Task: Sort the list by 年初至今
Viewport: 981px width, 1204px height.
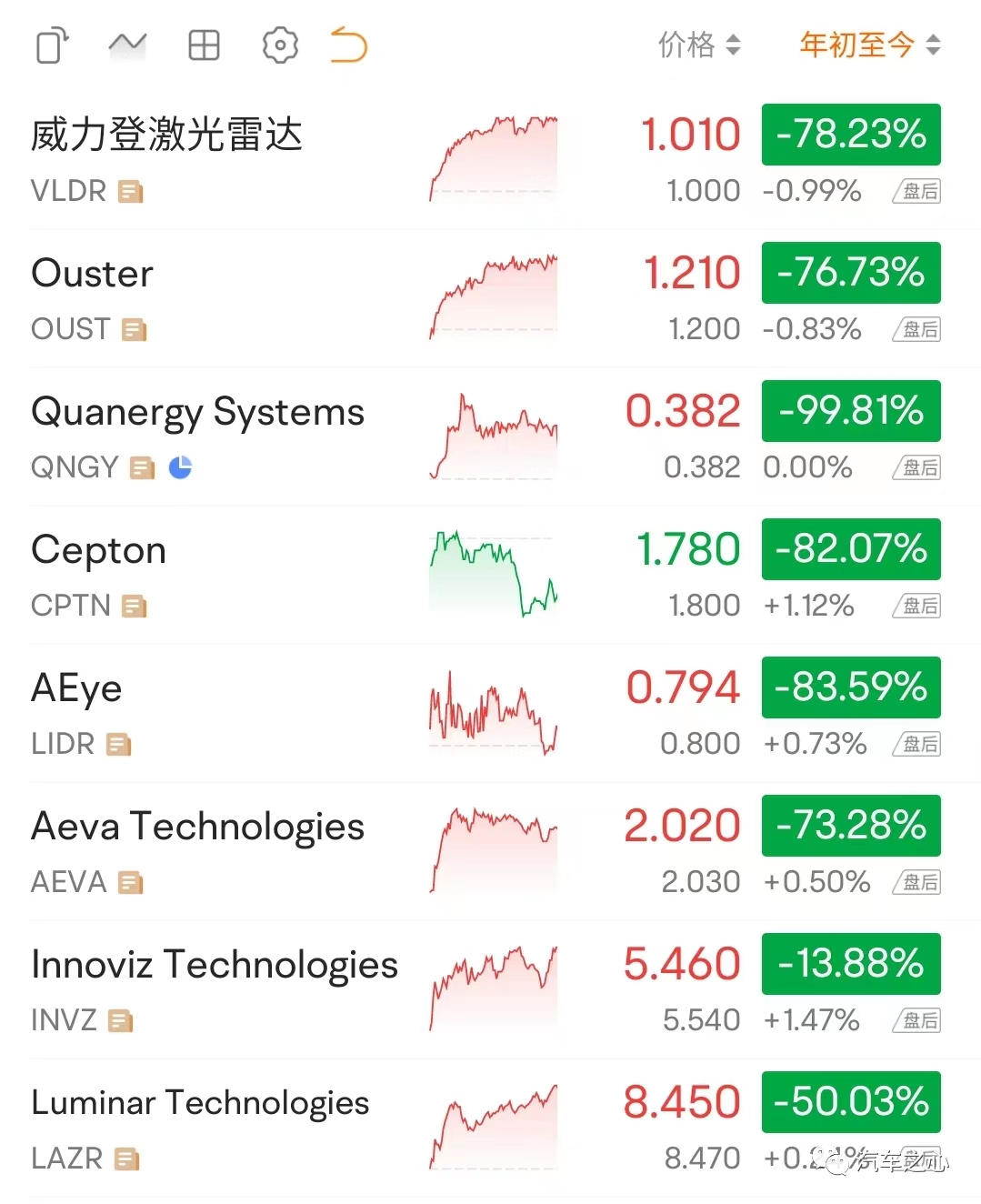Action: (x=868, y=45)
